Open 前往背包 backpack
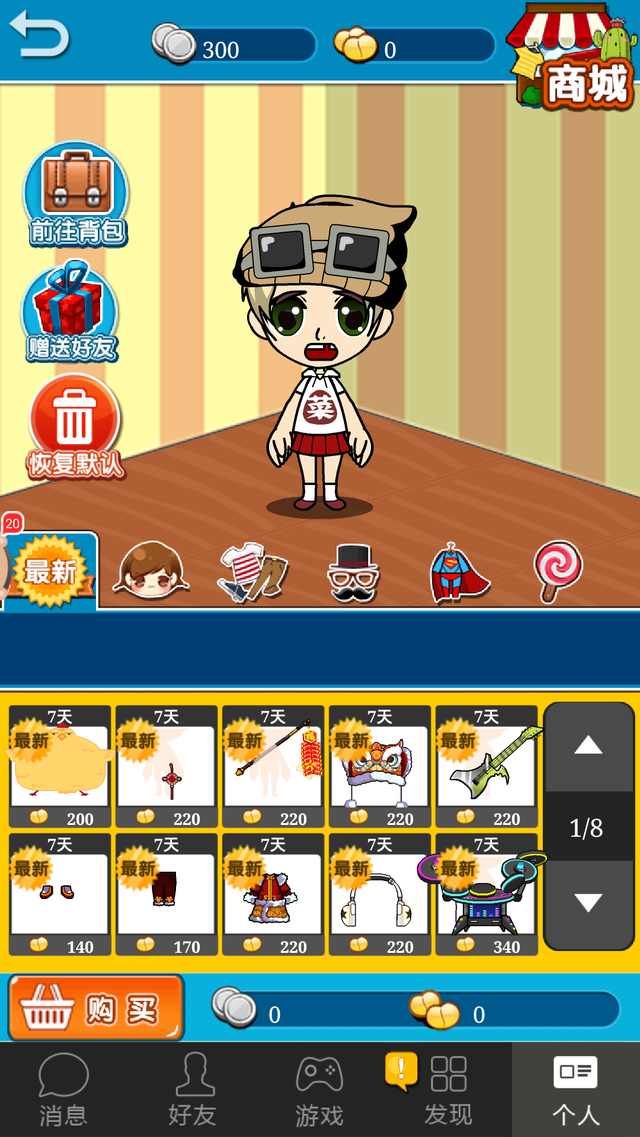The height and width of the screenshot is (1137, 640). tap(77, 194)
